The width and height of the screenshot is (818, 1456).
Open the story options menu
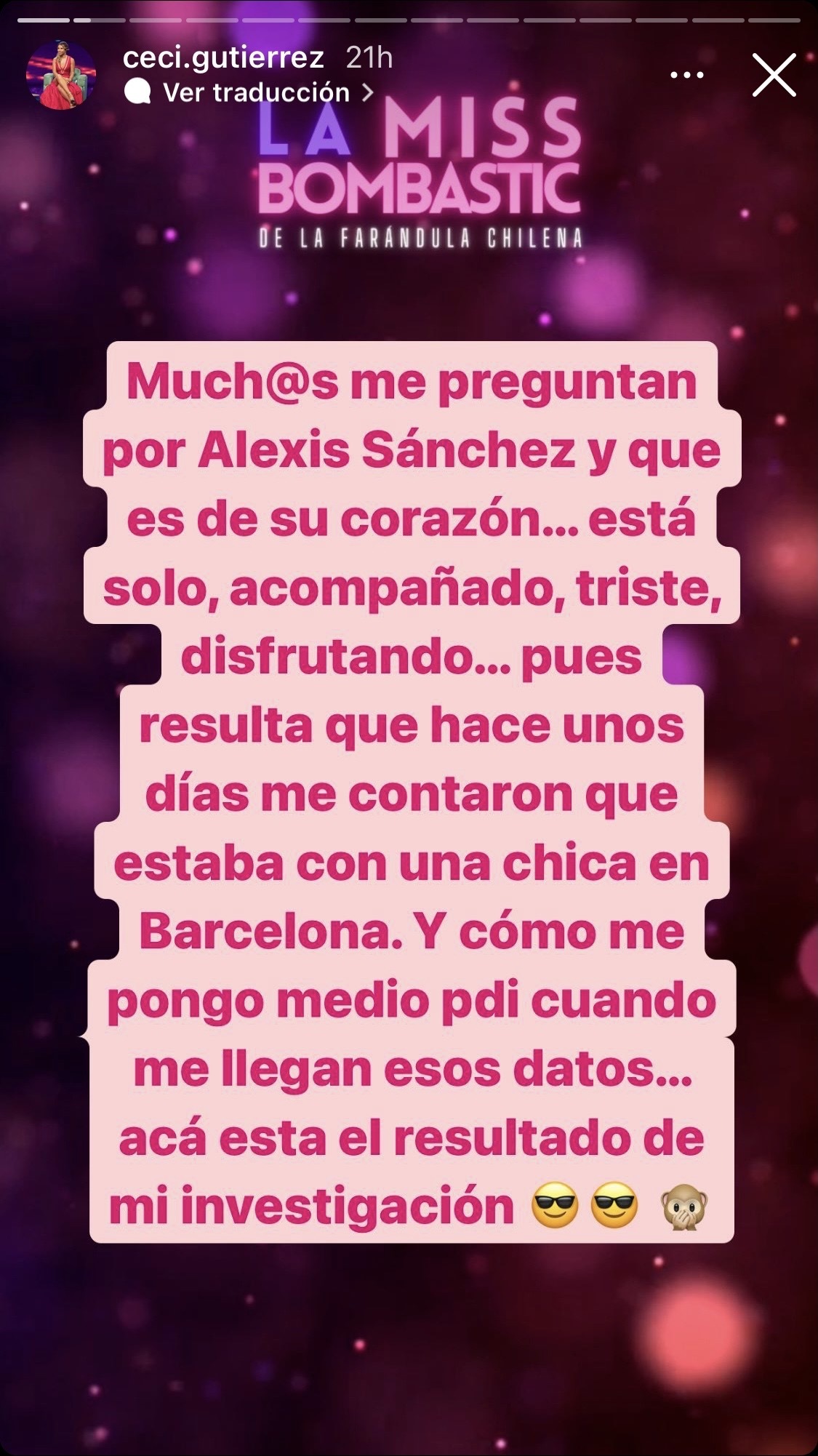[x=686, y=75]
